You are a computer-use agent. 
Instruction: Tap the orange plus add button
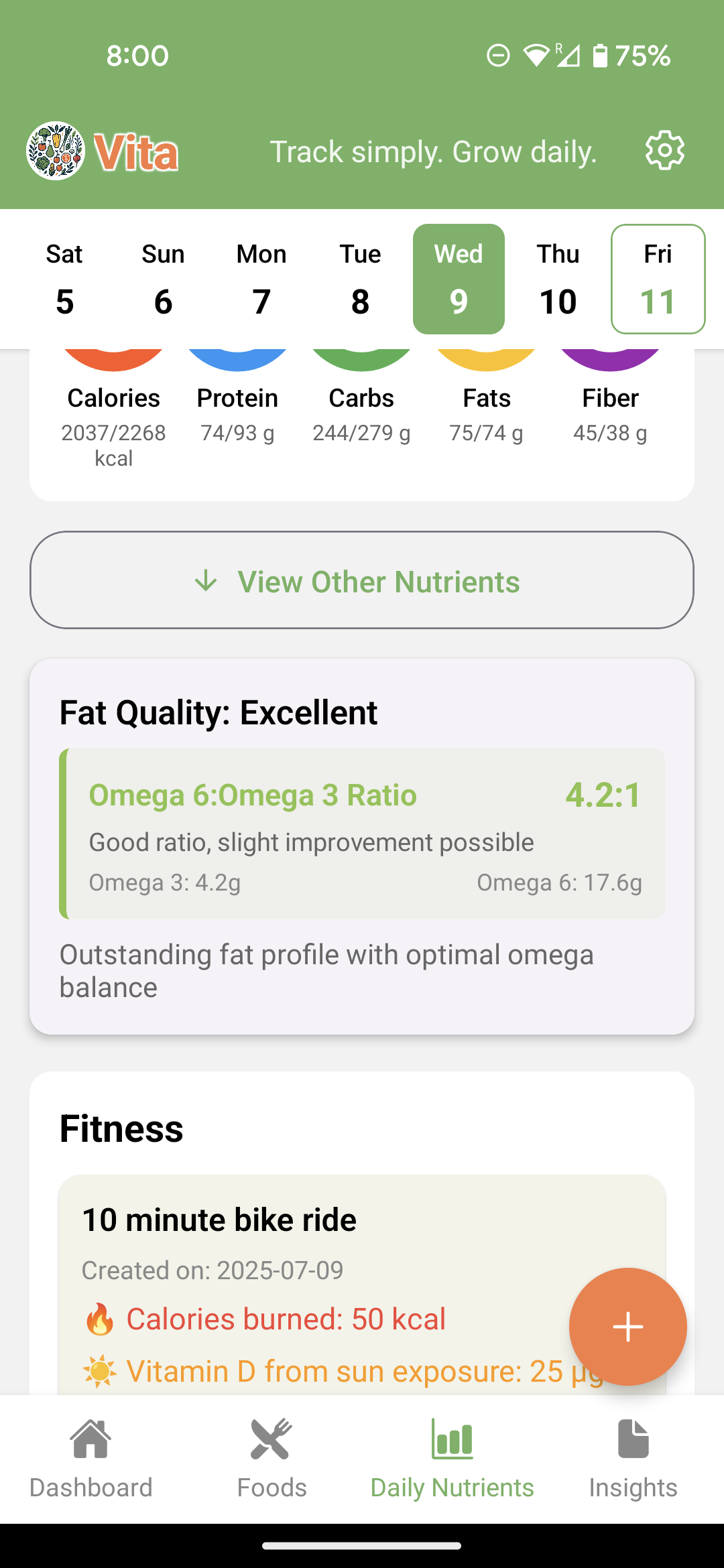tap(627, 1327)
